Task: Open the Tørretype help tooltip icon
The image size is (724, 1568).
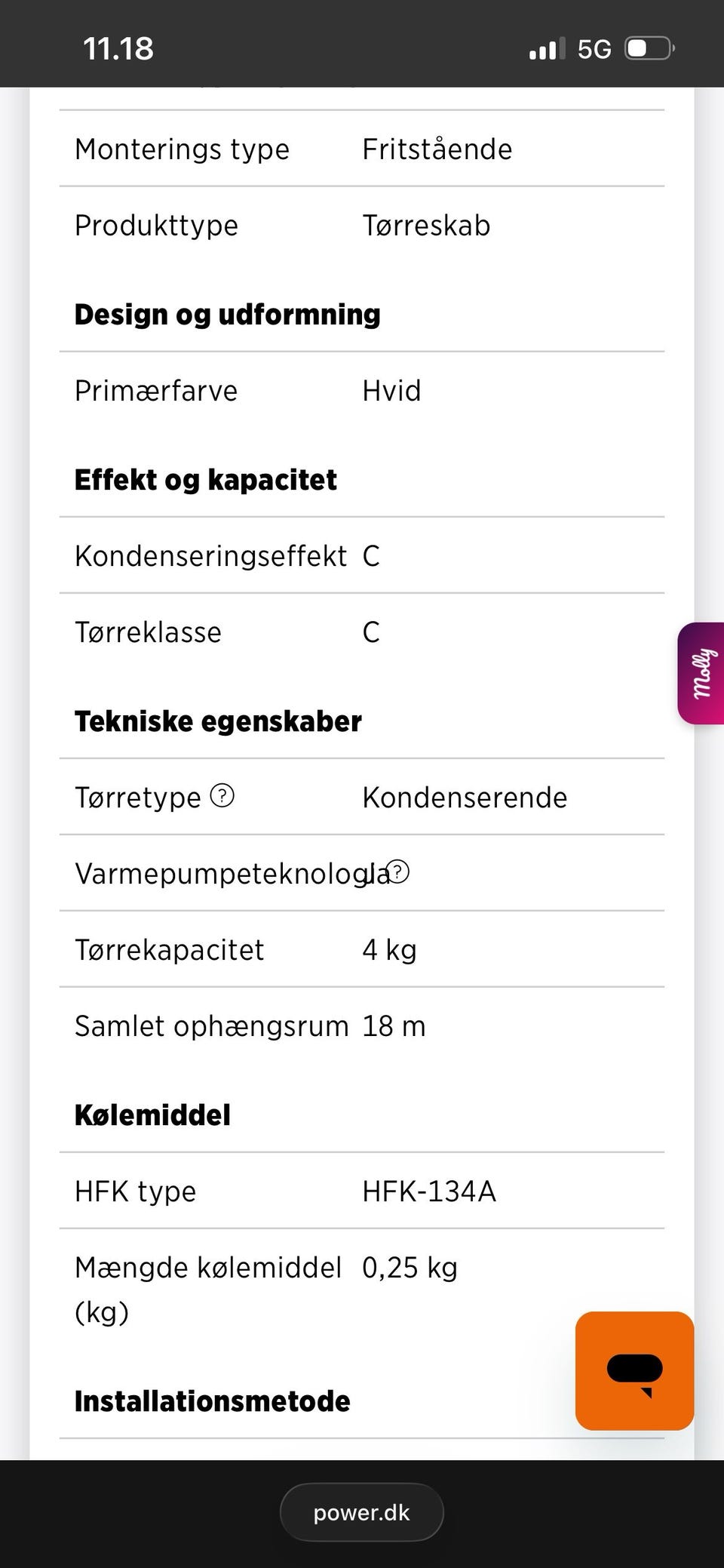Action: 221,795
